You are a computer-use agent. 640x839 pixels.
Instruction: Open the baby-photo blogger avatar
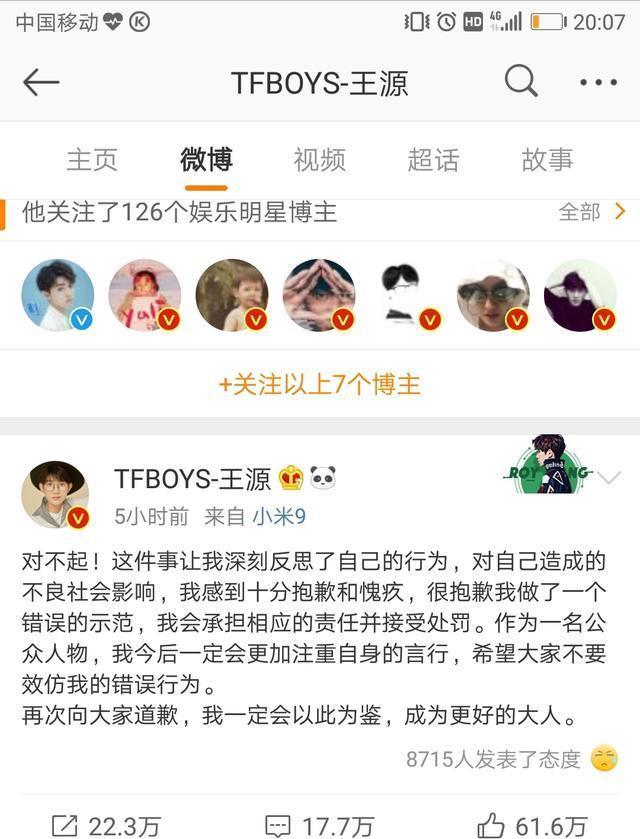pyautogui.click(x=145, y=295)
